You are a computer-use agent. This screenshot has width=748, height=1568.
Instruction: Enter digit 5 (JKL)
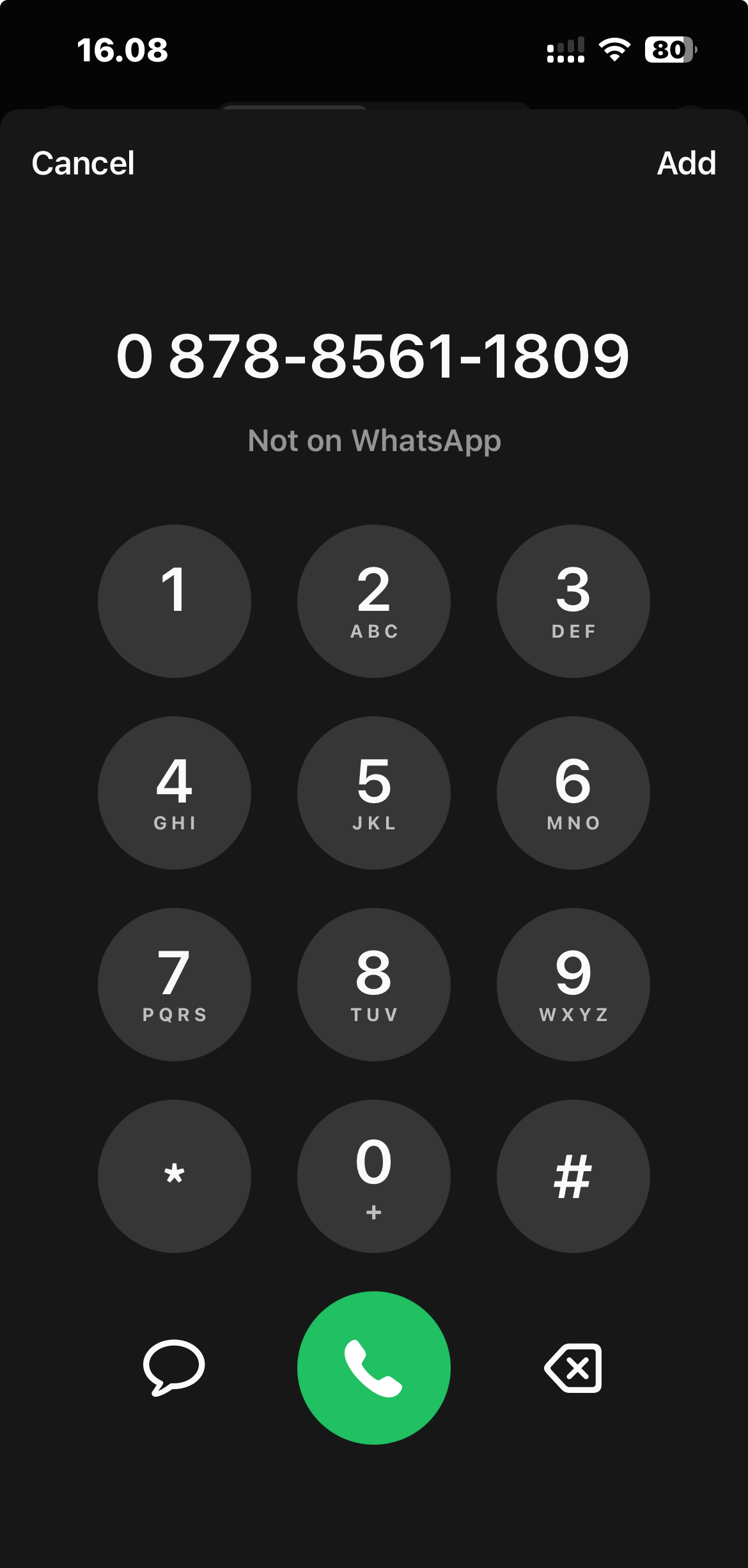374,793
